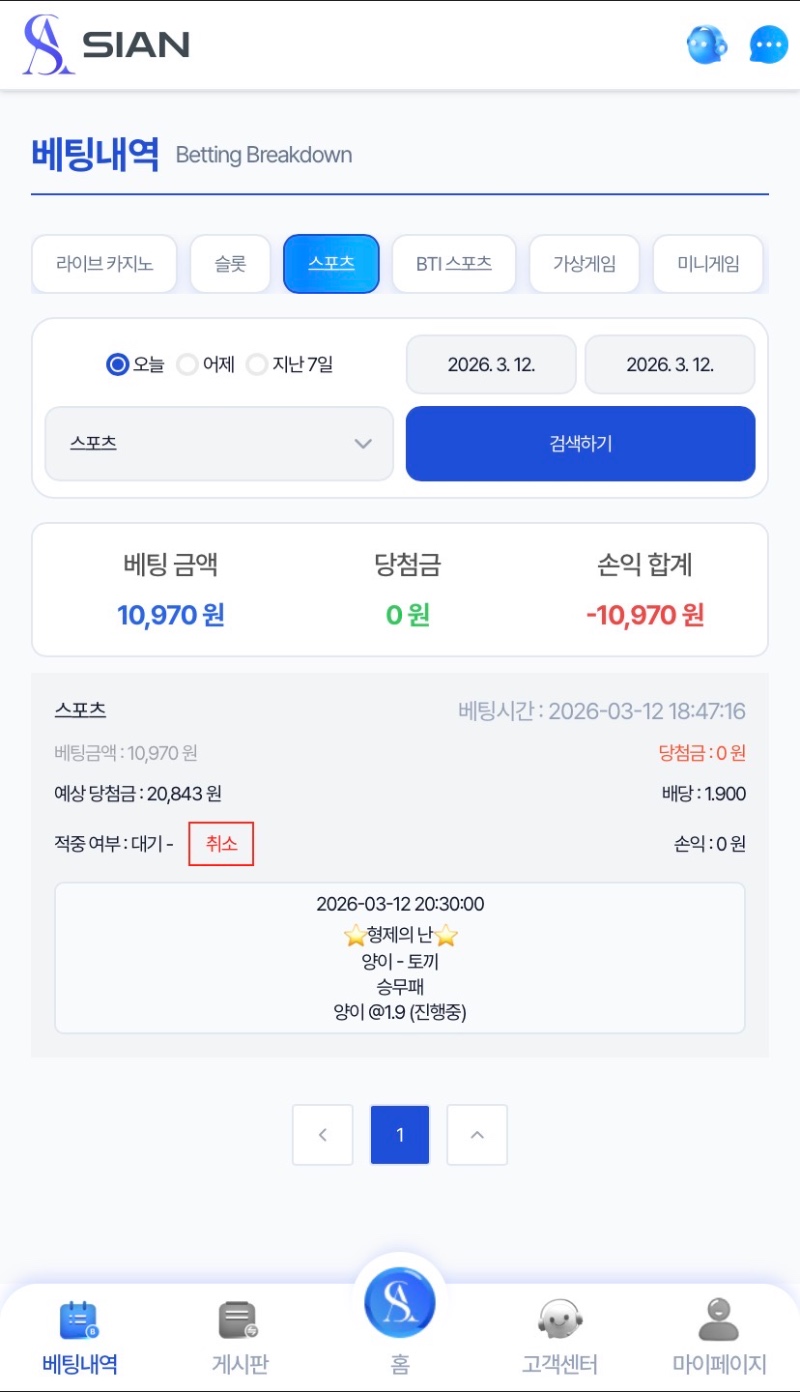
Task: Open the 미니게임 tab
Action: 708,264
